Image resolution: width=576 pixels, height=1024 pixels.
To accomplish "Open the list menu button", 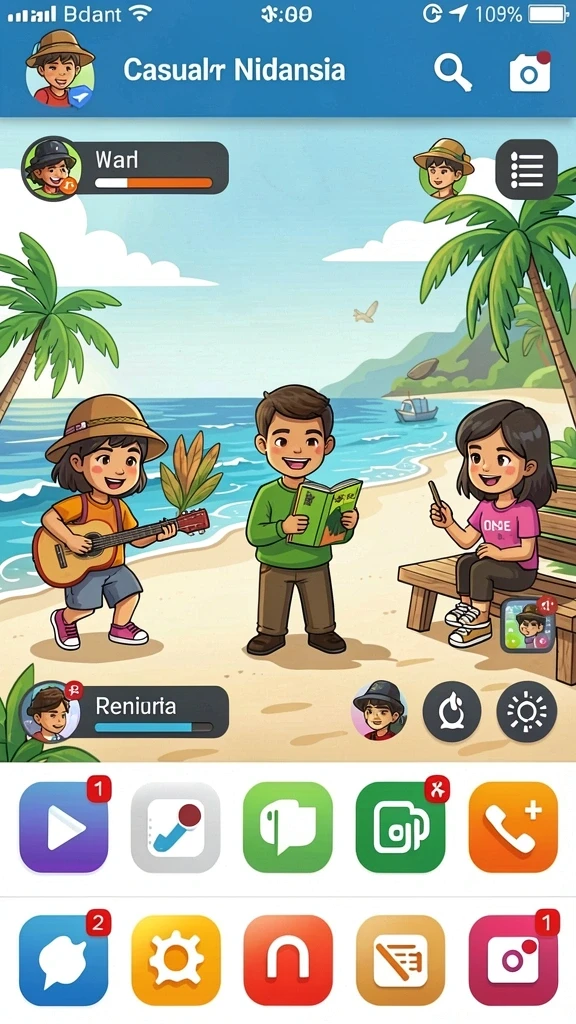I will (x=526, y=169).
